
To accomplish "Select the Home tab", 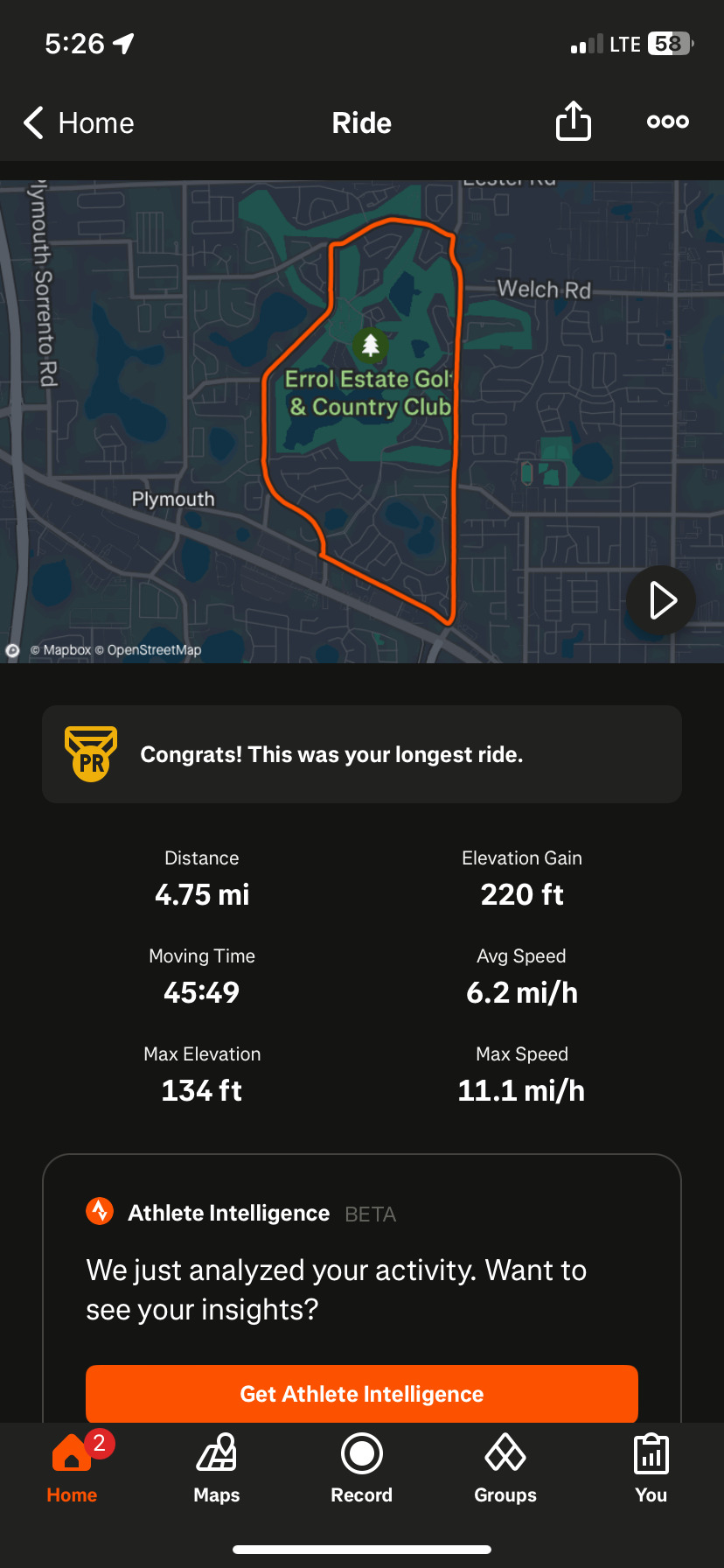I will click(x=72, y=1468).
